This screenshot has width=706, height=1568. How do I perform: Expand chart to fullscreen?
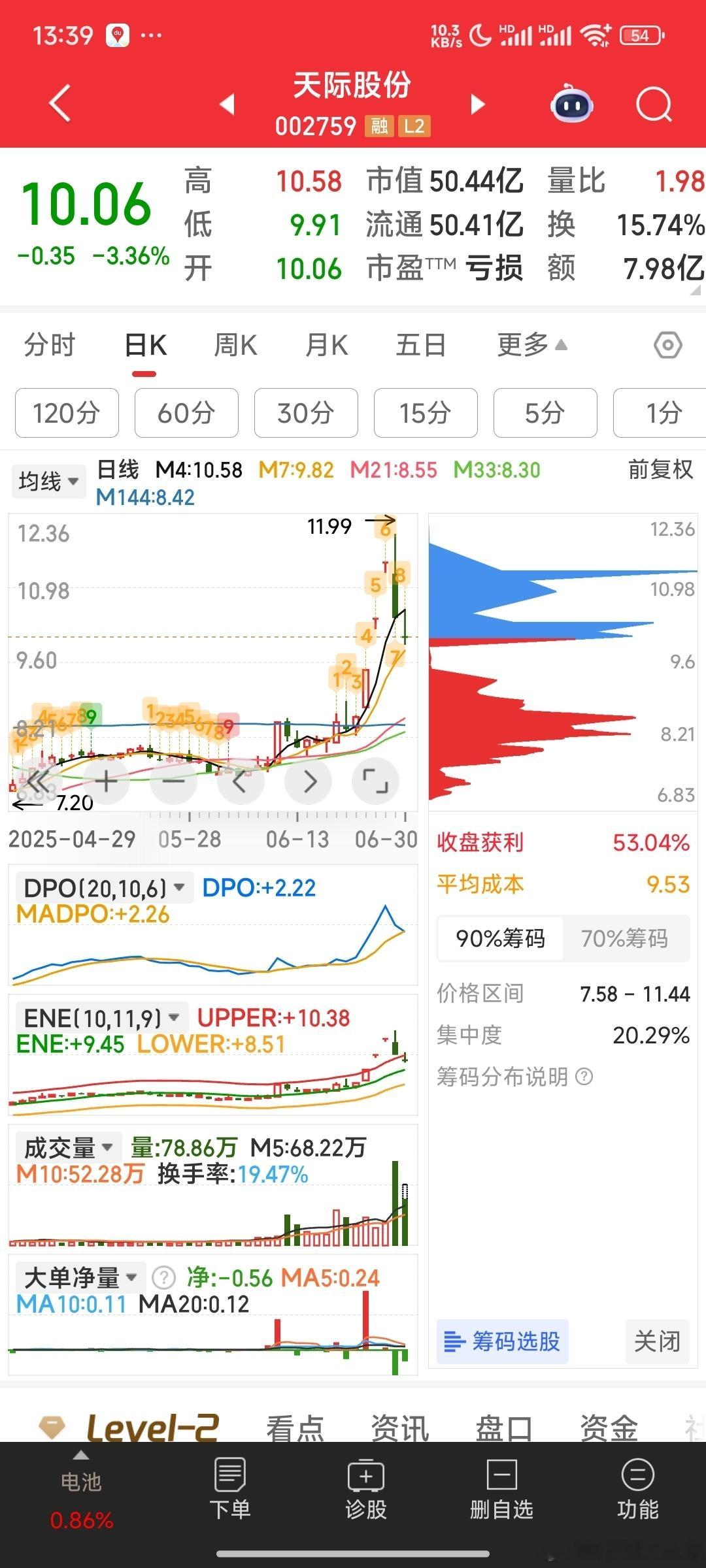pos(375,781)
